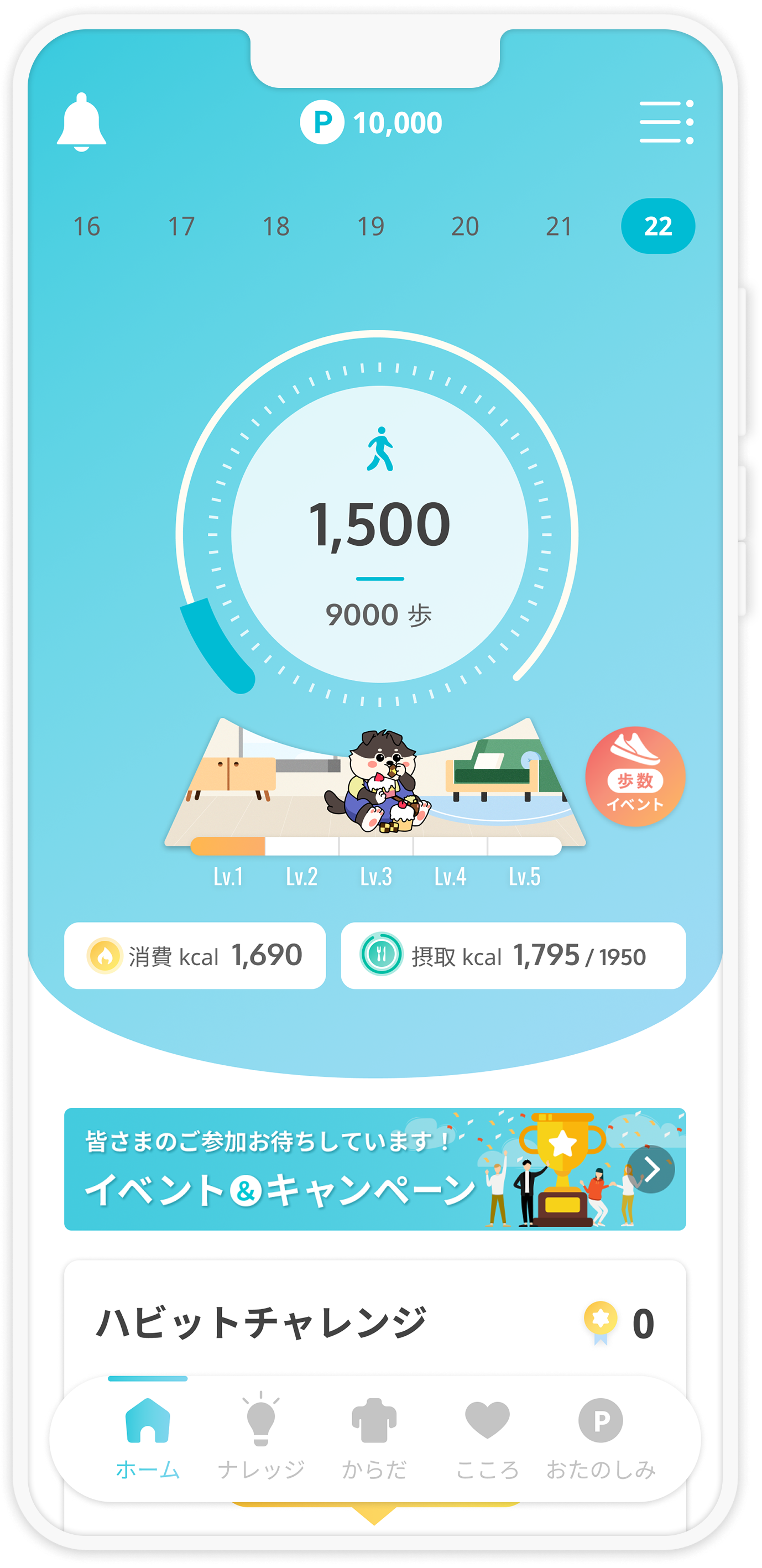Open the notifications bell
Image resolution: width=762 pixels, height=1568 pixels.
tap(81, 122)
